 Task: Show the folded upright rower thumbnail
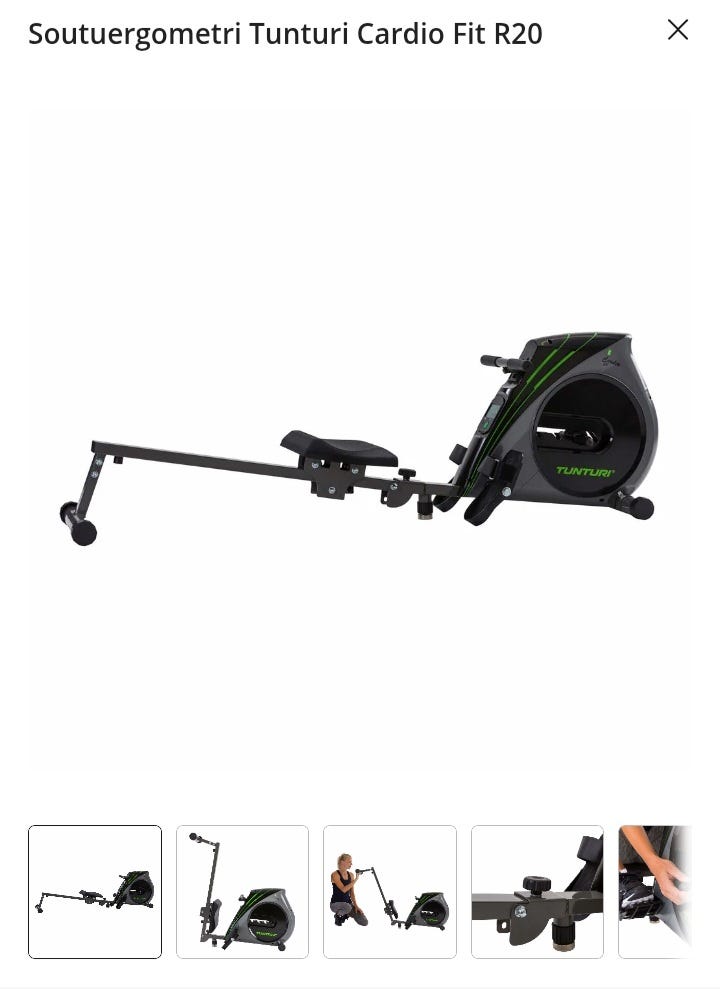click(242, 891)
